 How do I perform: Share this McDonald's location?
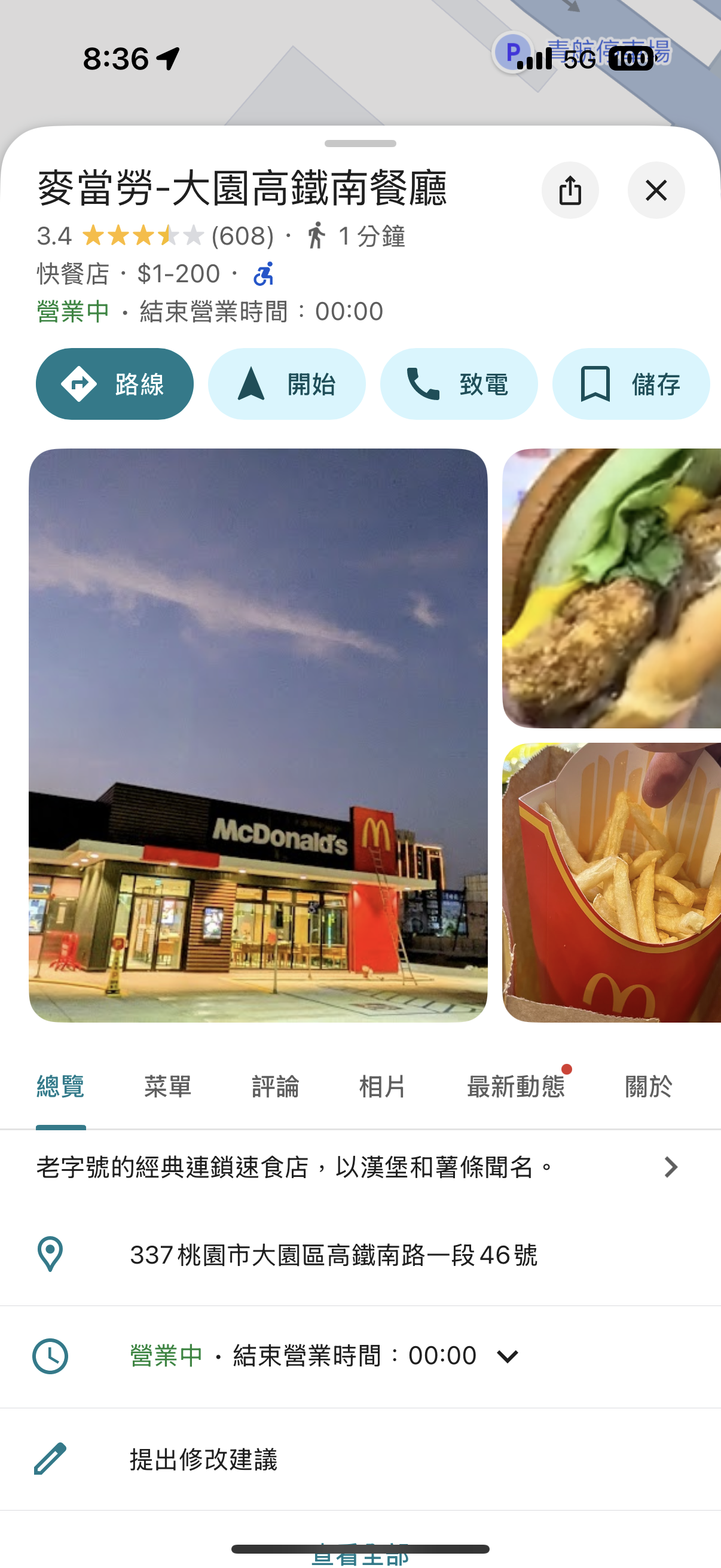tap(570, 190)
